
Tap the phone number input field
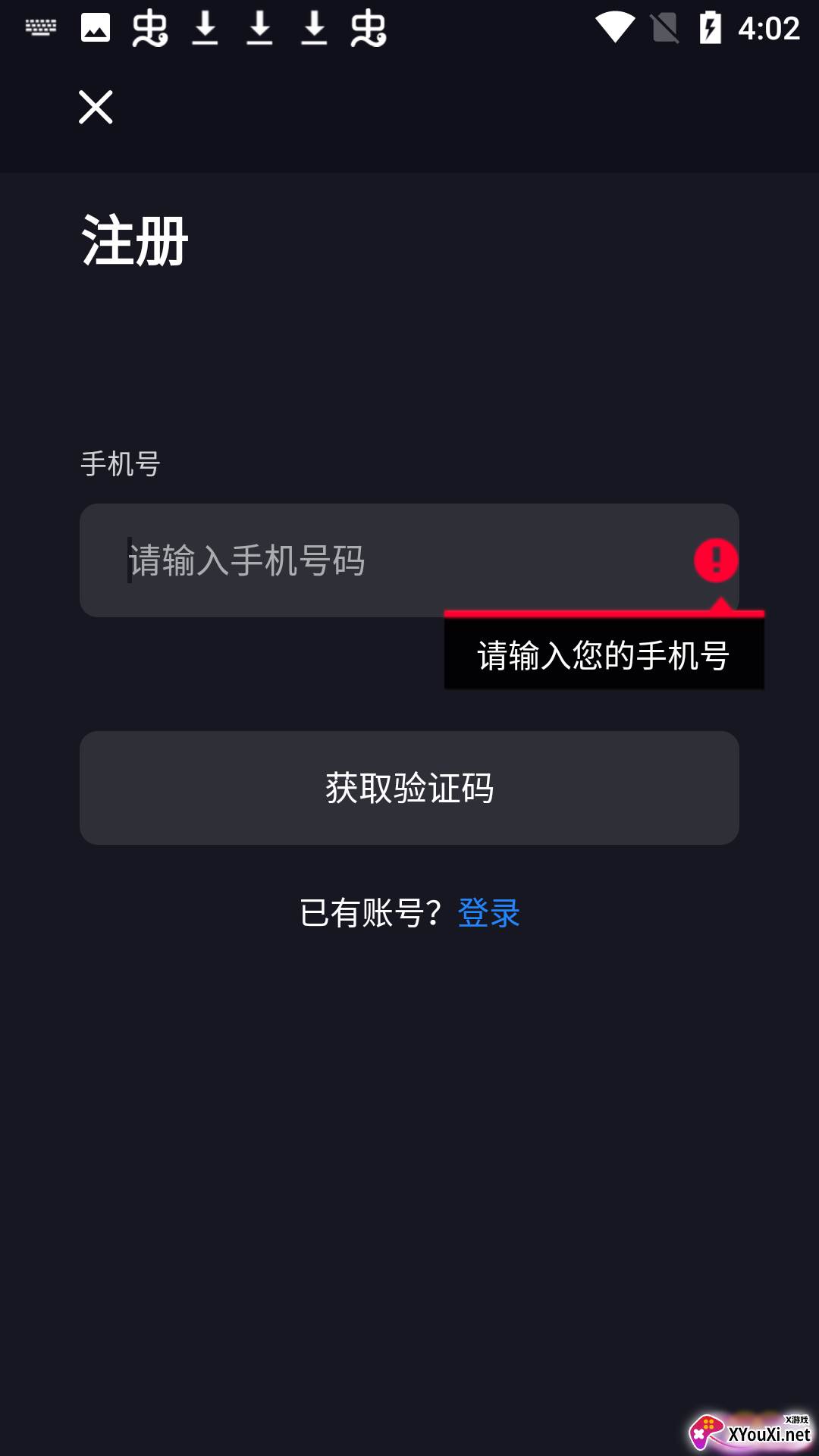(x=379, y=560)
